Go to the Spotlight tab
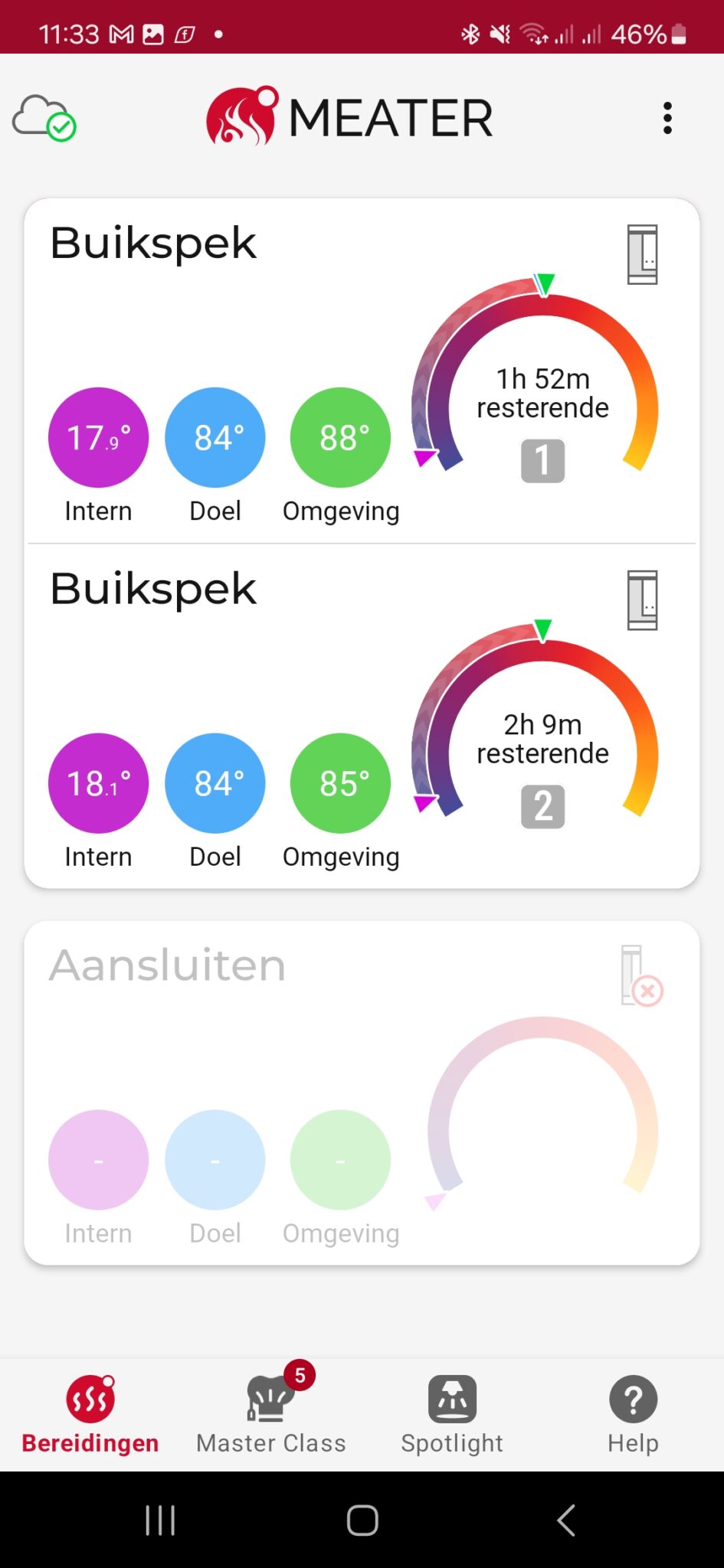The height and width of the screenshot is (1568, 724). click(452, 1415)
